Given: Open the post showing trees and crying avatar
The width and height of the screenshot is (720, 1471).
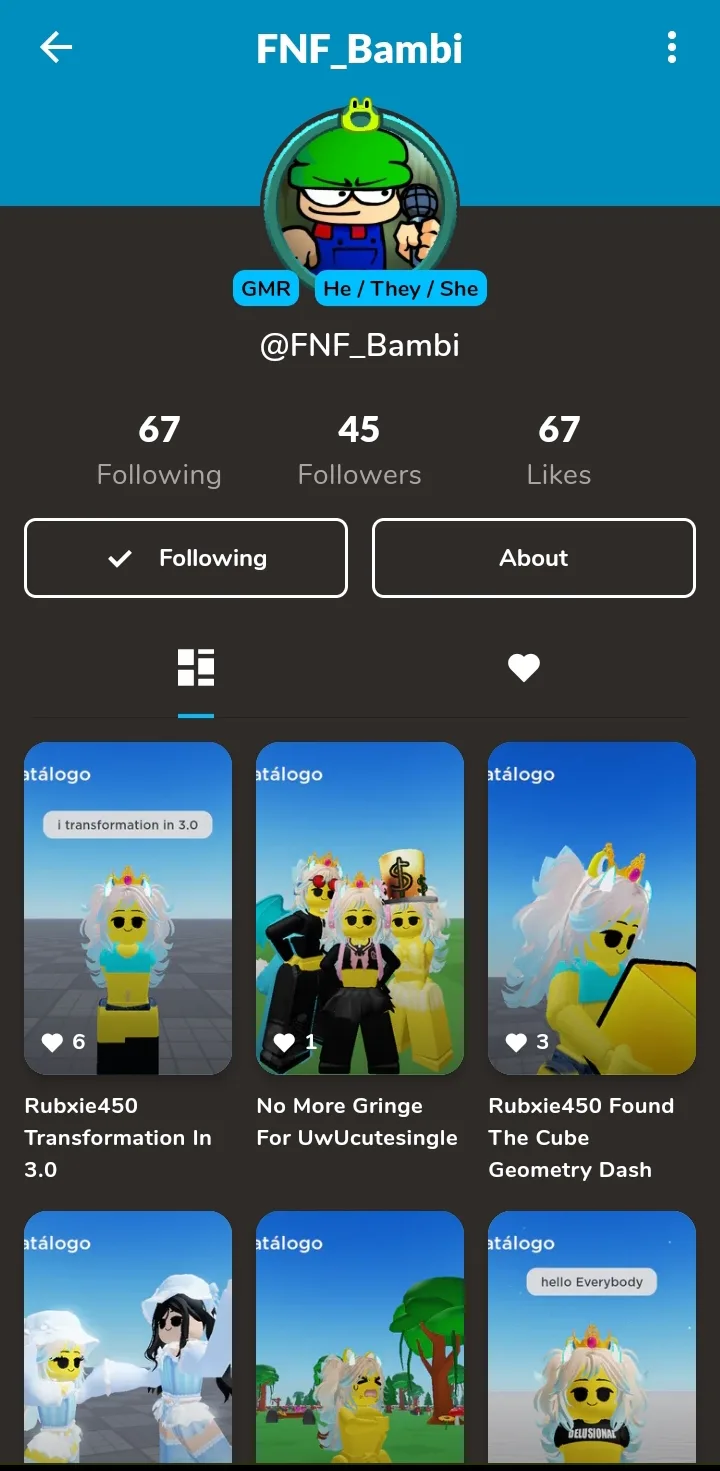Looking at the screenshot, I should pos(360,1337).
